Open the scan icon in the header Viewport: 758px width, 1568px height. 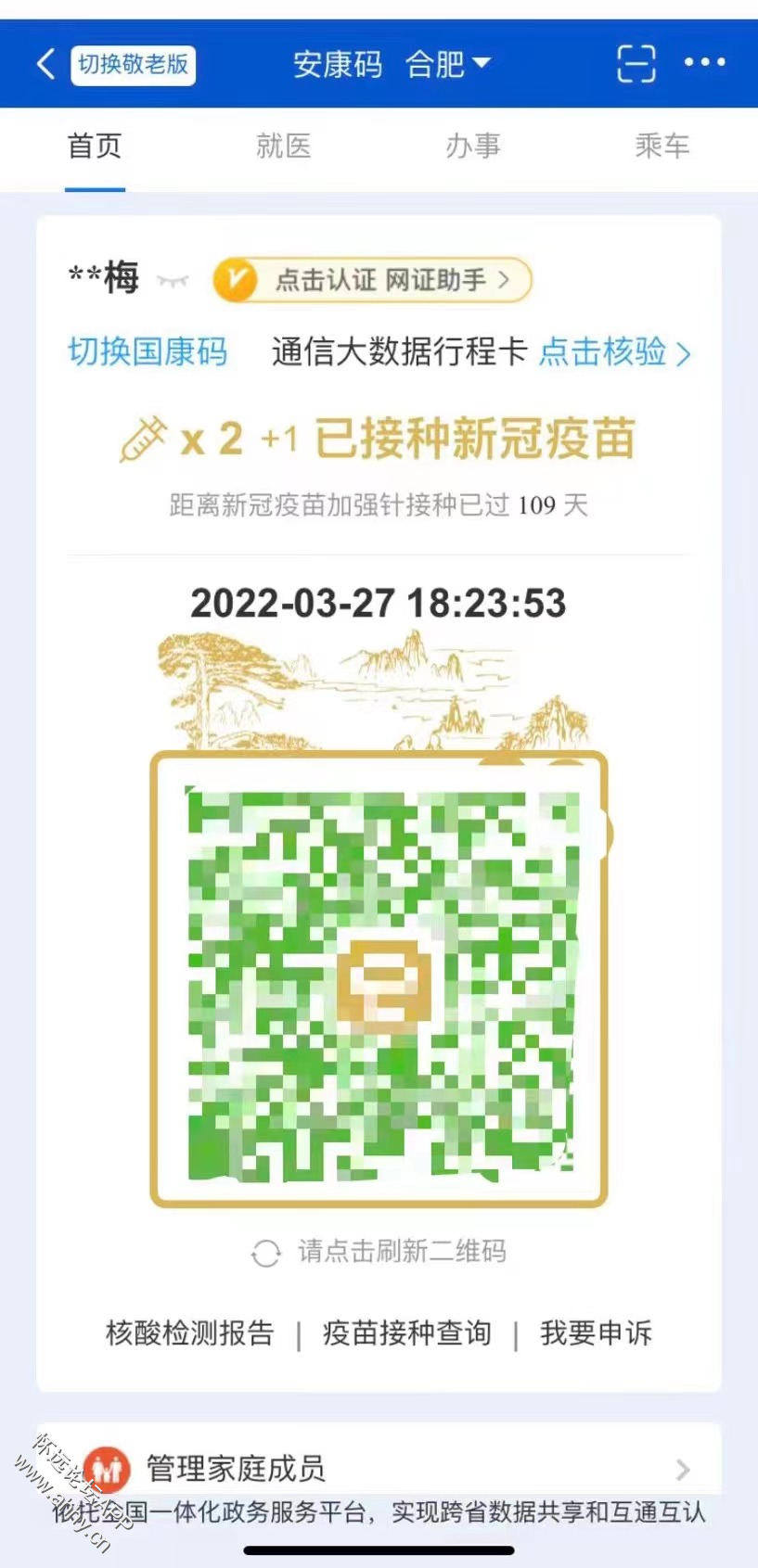pos(636,64)
